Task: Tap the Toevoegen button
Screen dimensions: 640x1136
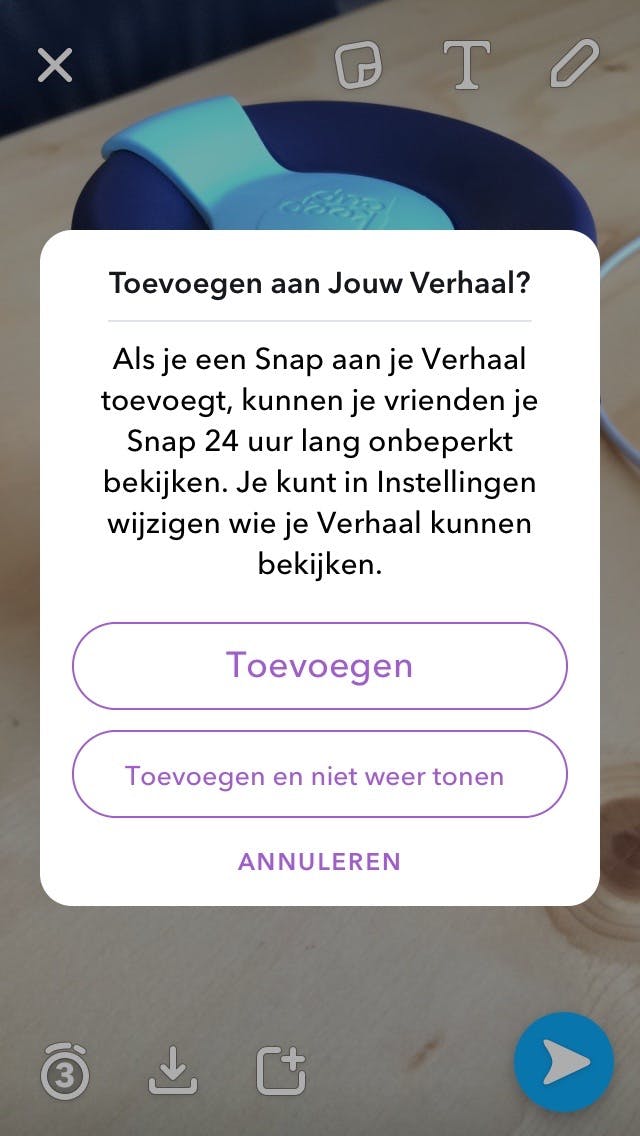Action: tap(319, 666)
